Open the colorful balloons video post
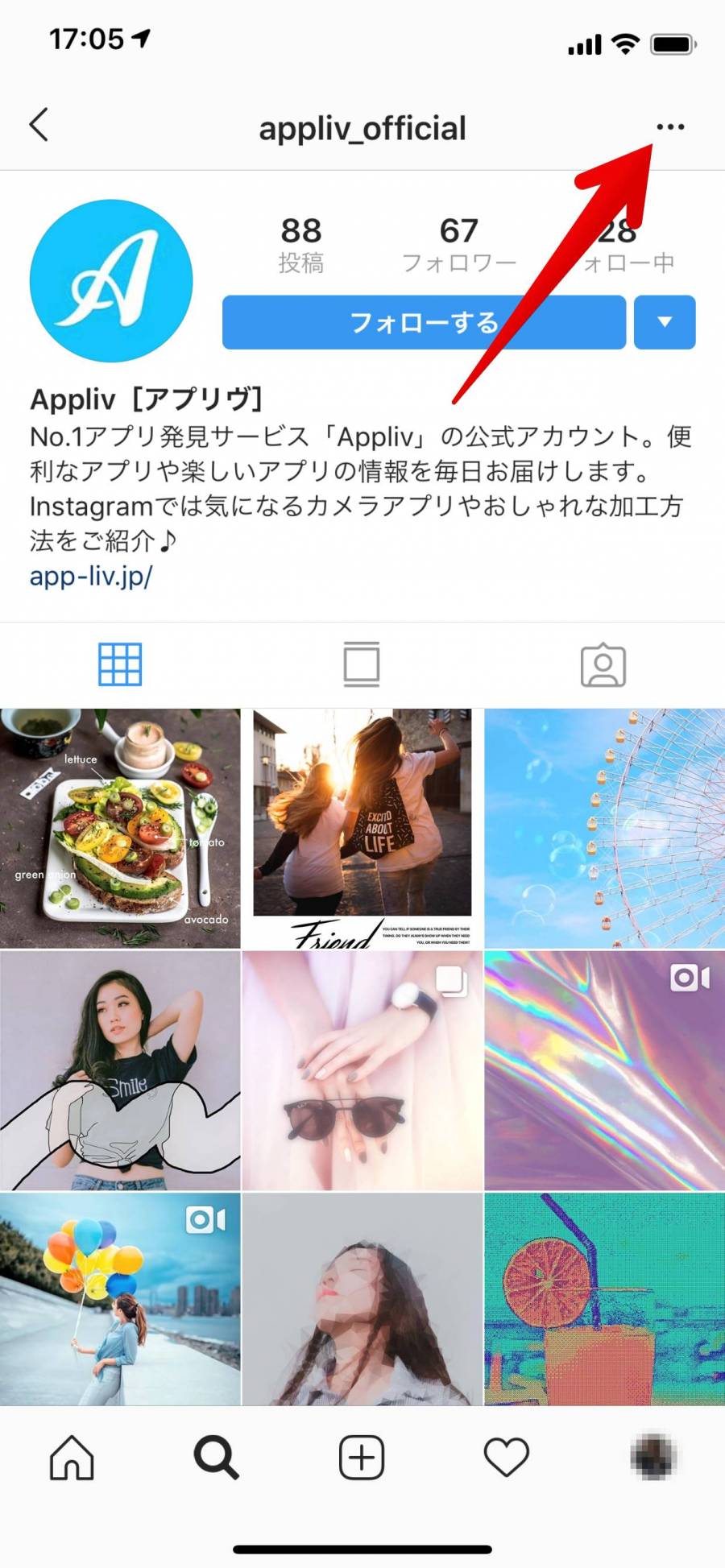Image resolution: width=725 pixels, height=1568 pixels. pos(120,1298)
